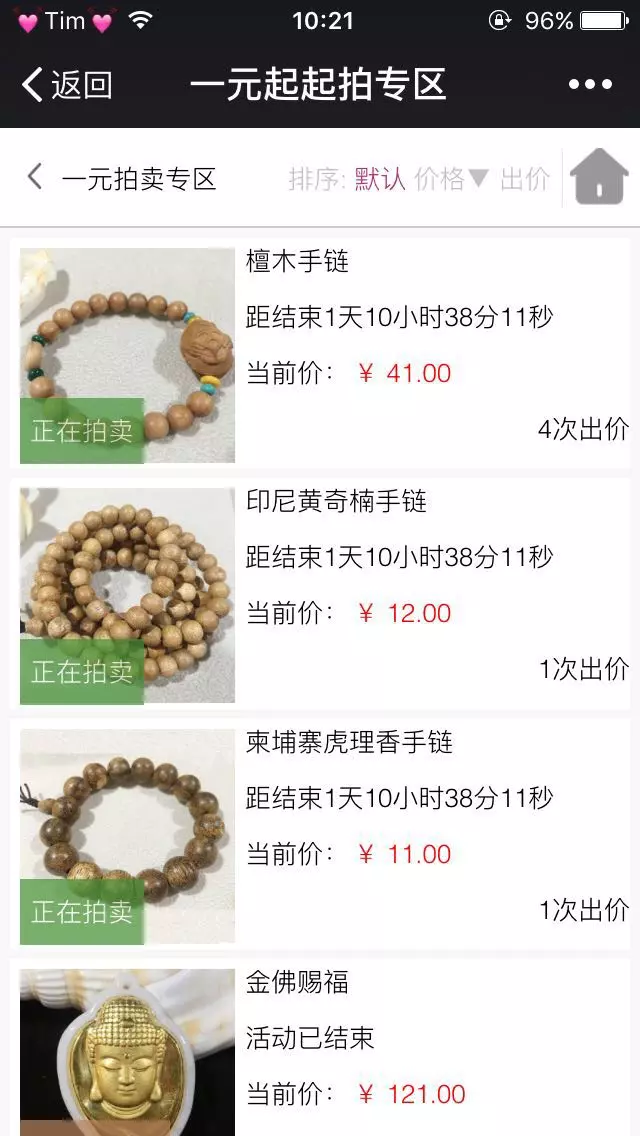Screen dimensions: 640x1136
Task: Sort listings by 出价 count
Action: click(525, 179)
